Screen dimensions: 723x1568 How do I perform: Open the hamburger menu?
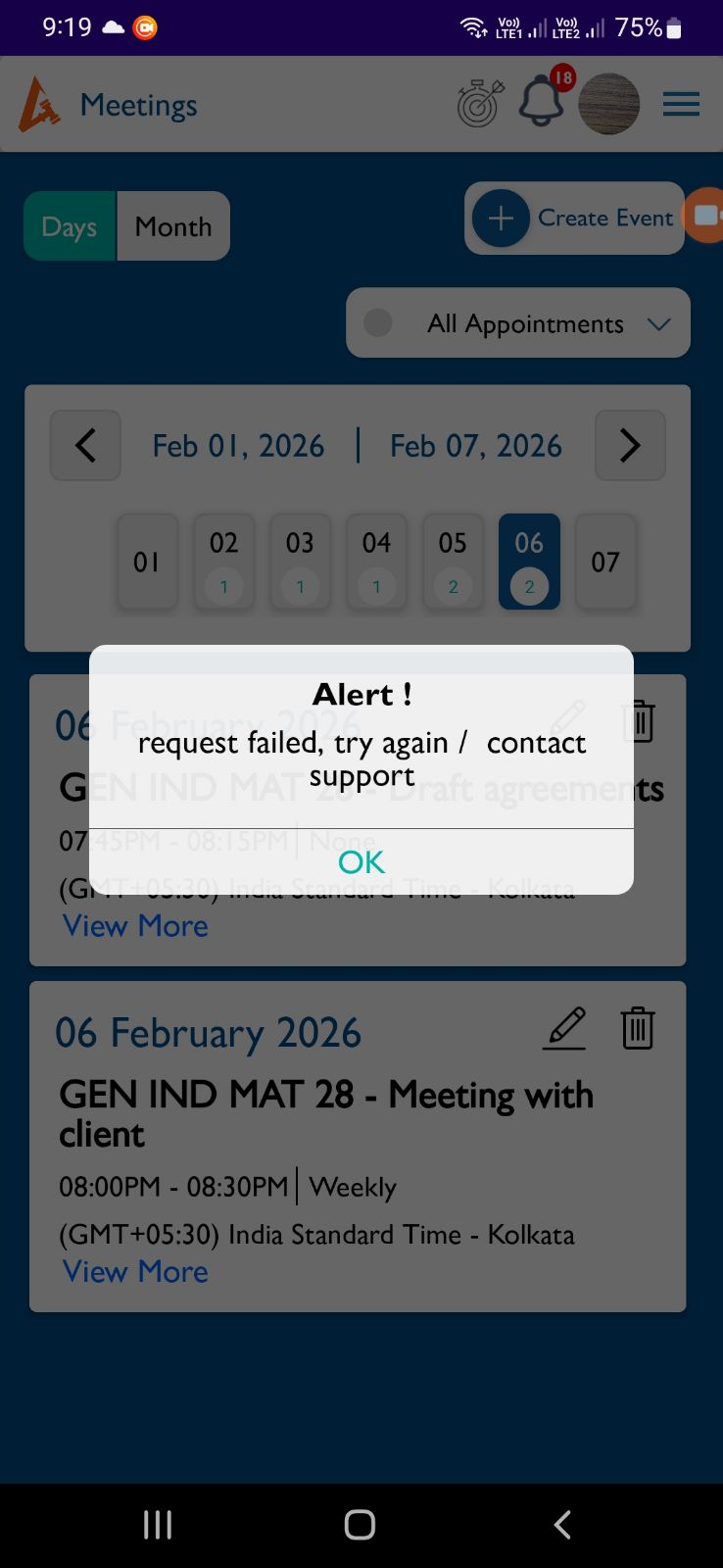click(681, 104)
